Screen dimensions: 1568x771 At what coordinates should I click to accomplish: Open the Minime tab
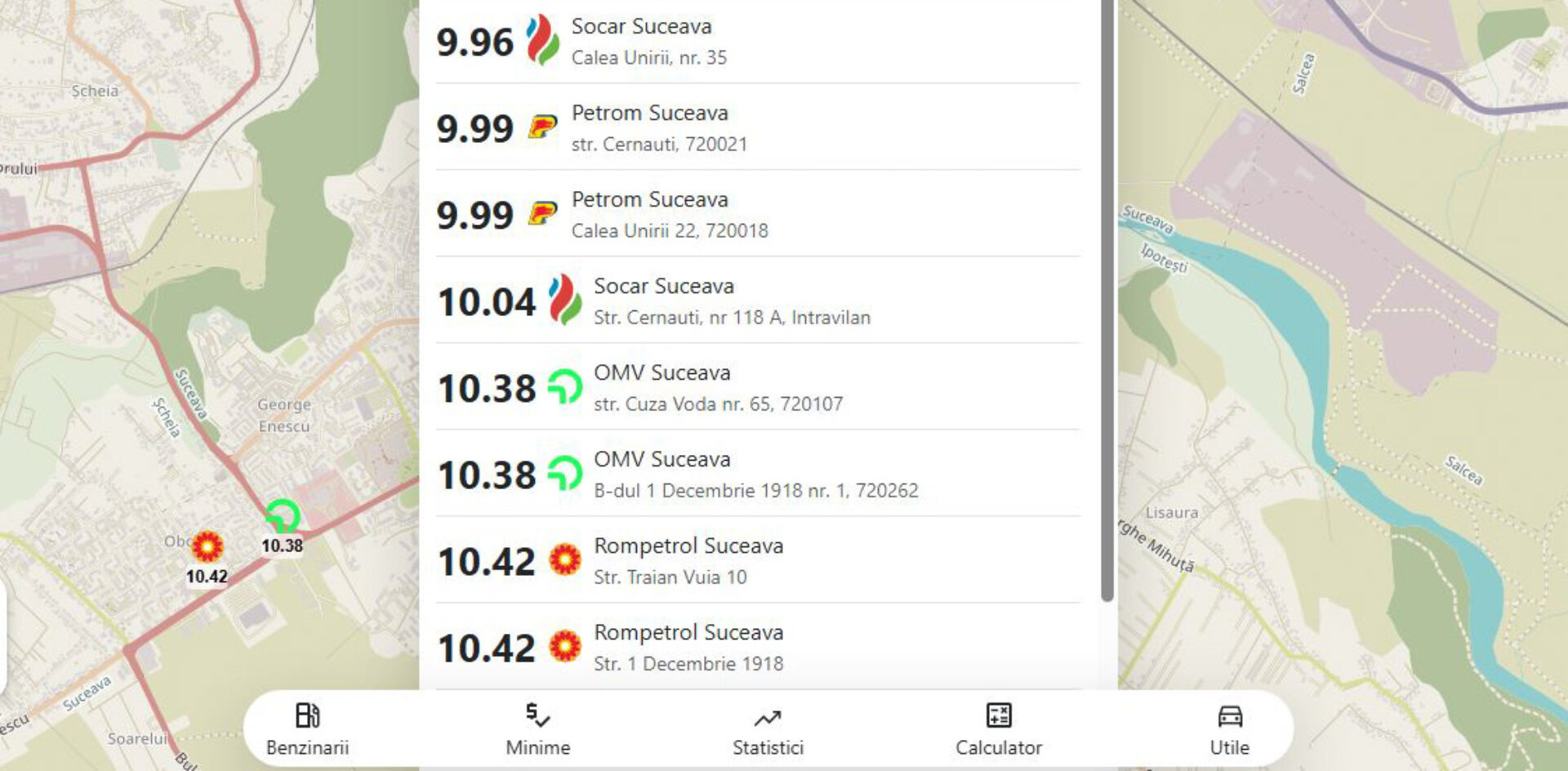(537, 729)
